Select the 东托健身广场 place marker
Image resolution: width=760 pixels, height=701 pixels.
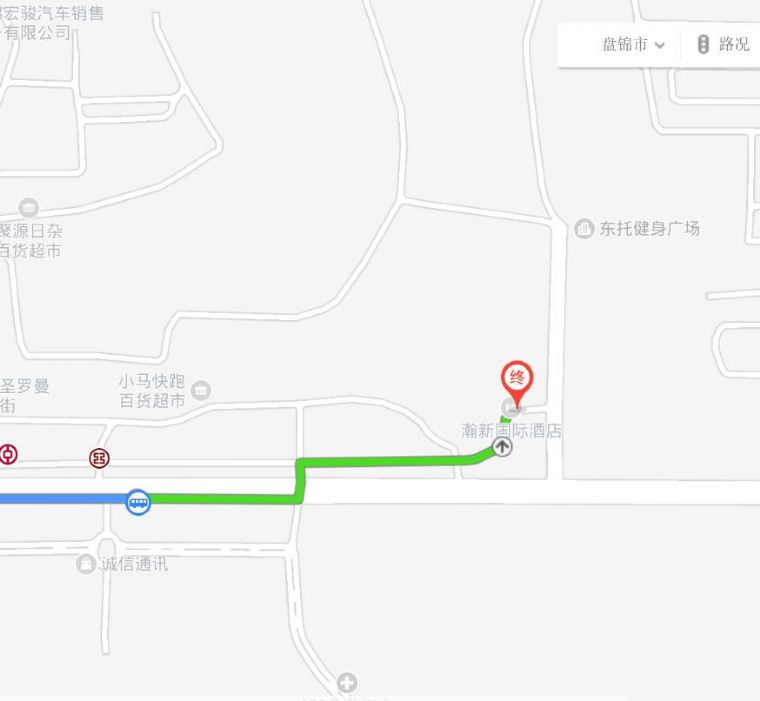[584, 229]
